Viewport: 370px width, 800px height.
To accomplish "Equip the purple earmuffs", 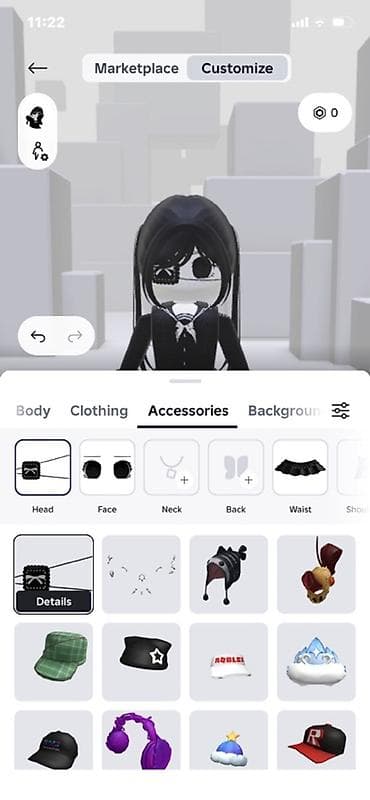I will point(141,740).
